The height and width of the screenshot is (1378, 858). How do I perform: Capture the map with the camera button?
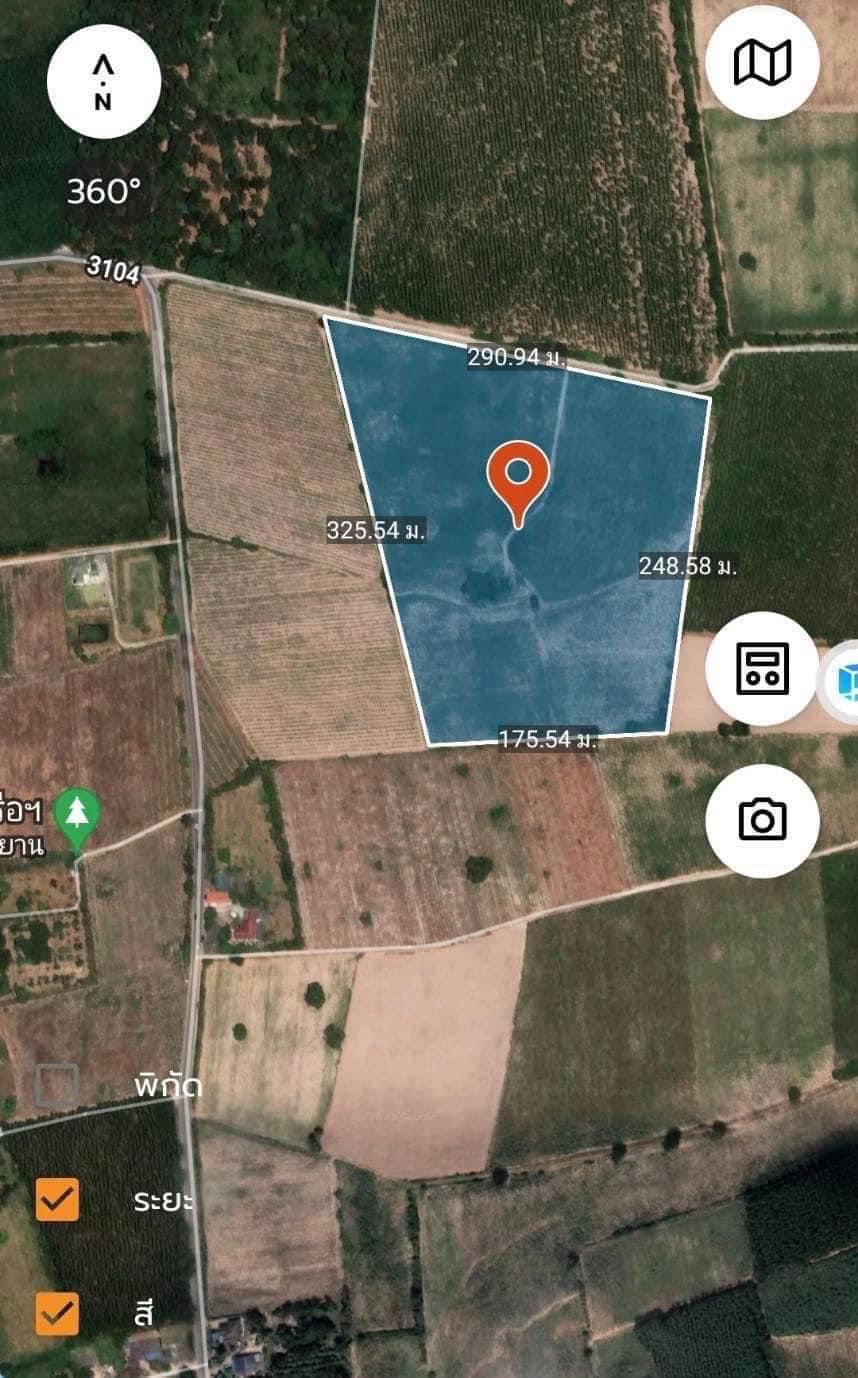point(762,821)
